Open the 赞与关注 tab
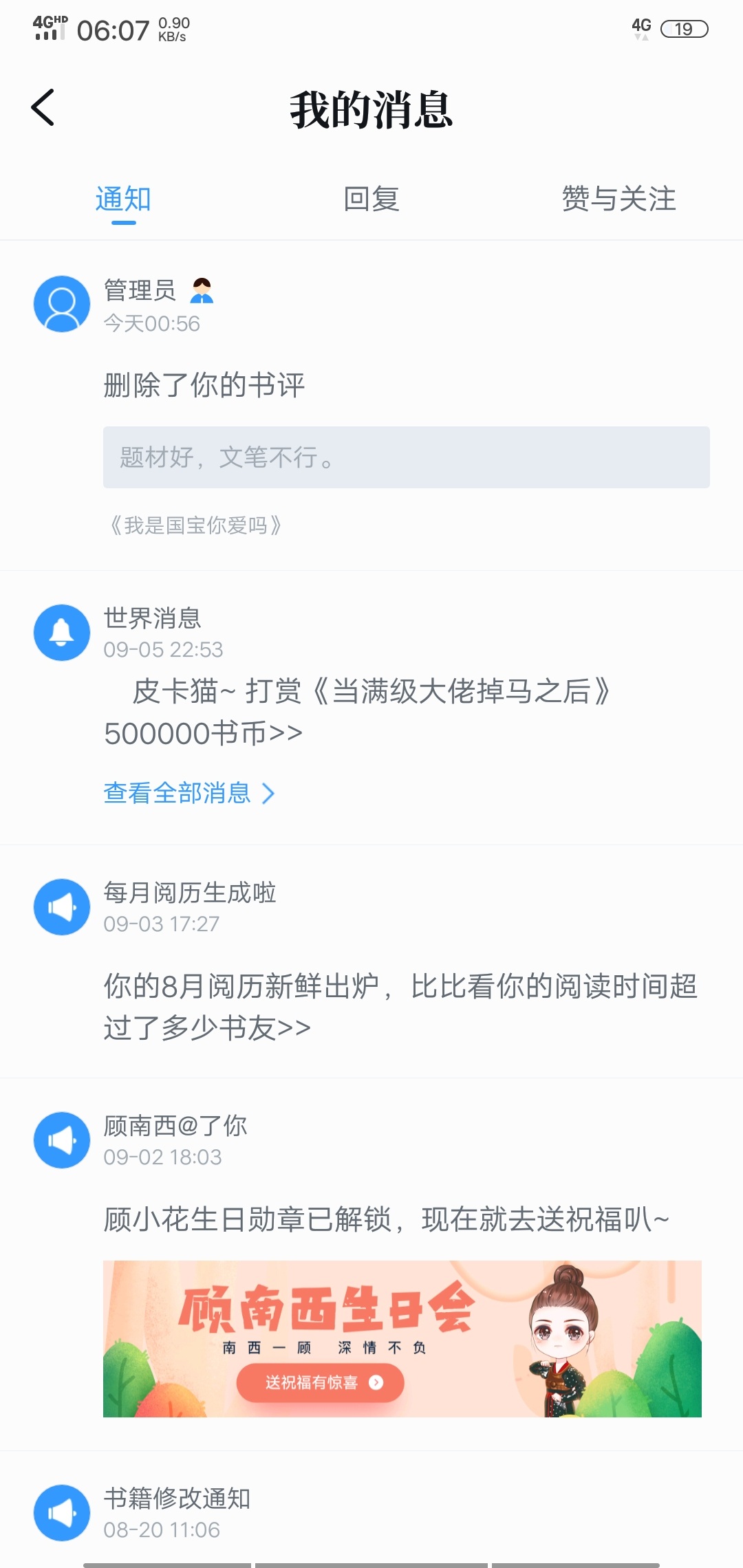The height and width of the screenshot is (1568, 743). (x=618, y=199)
